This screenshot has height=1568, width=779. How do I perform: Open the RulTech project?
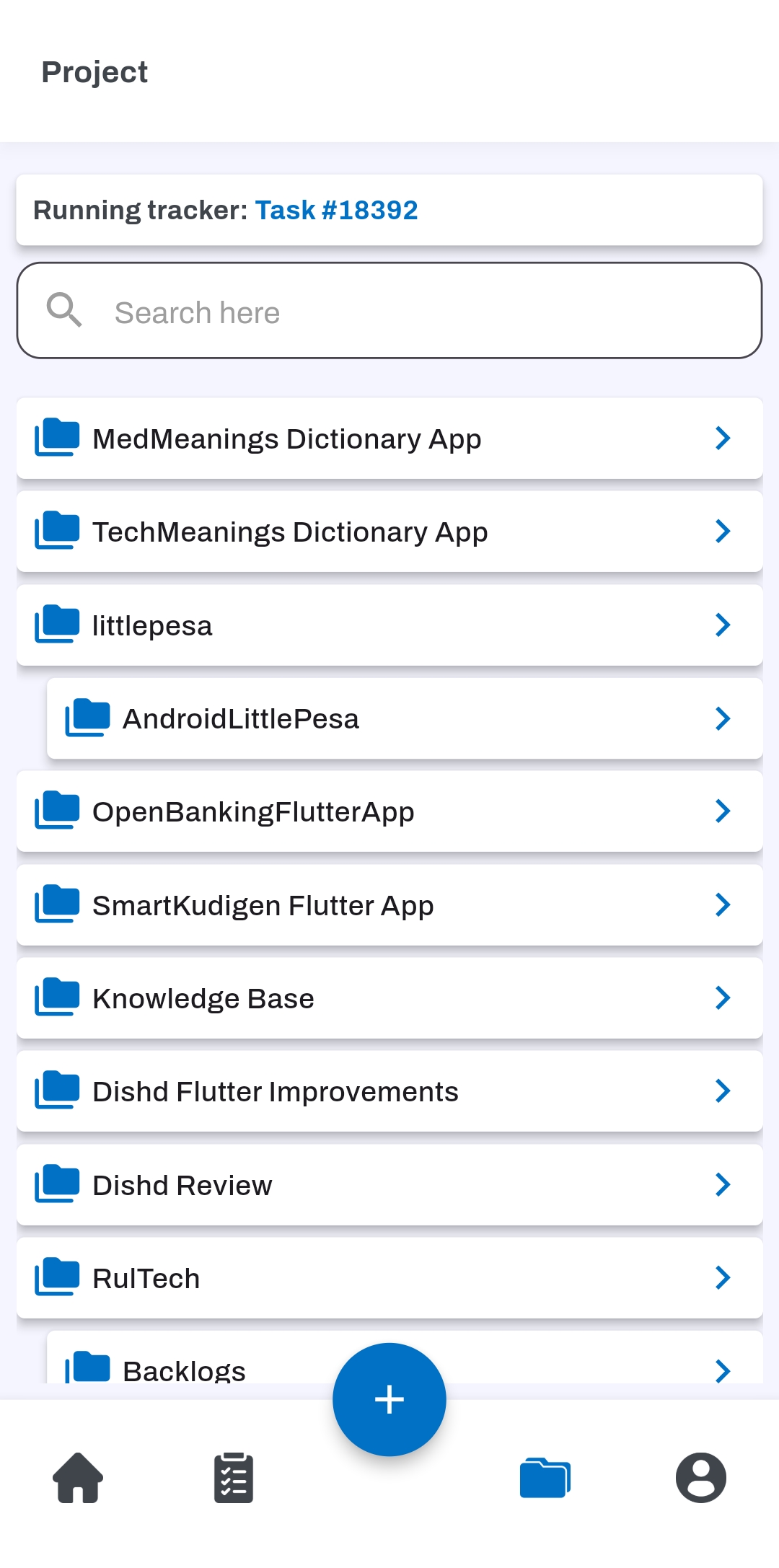389,1278
